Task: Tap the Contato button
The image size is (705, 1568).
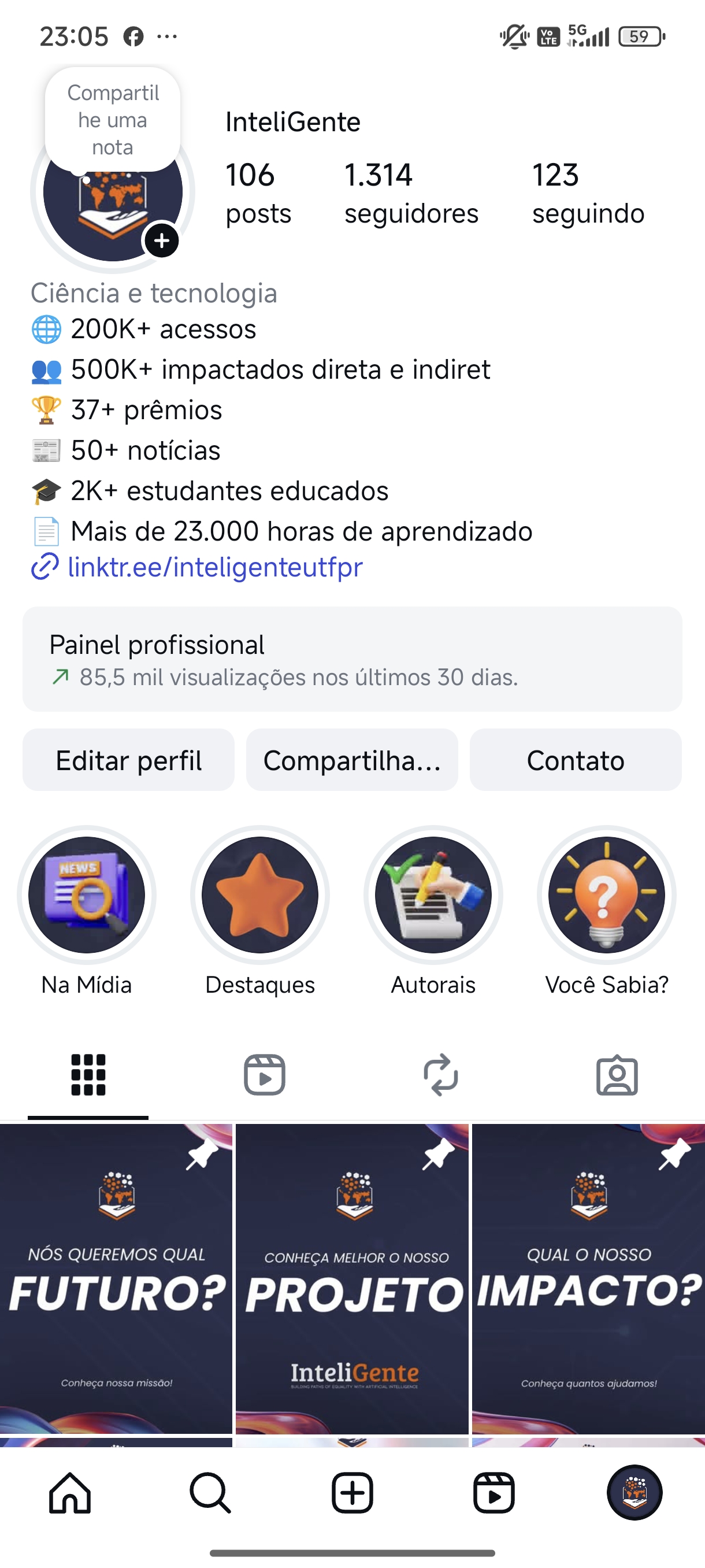Action: pyautogui.click(x=576, y=760)
